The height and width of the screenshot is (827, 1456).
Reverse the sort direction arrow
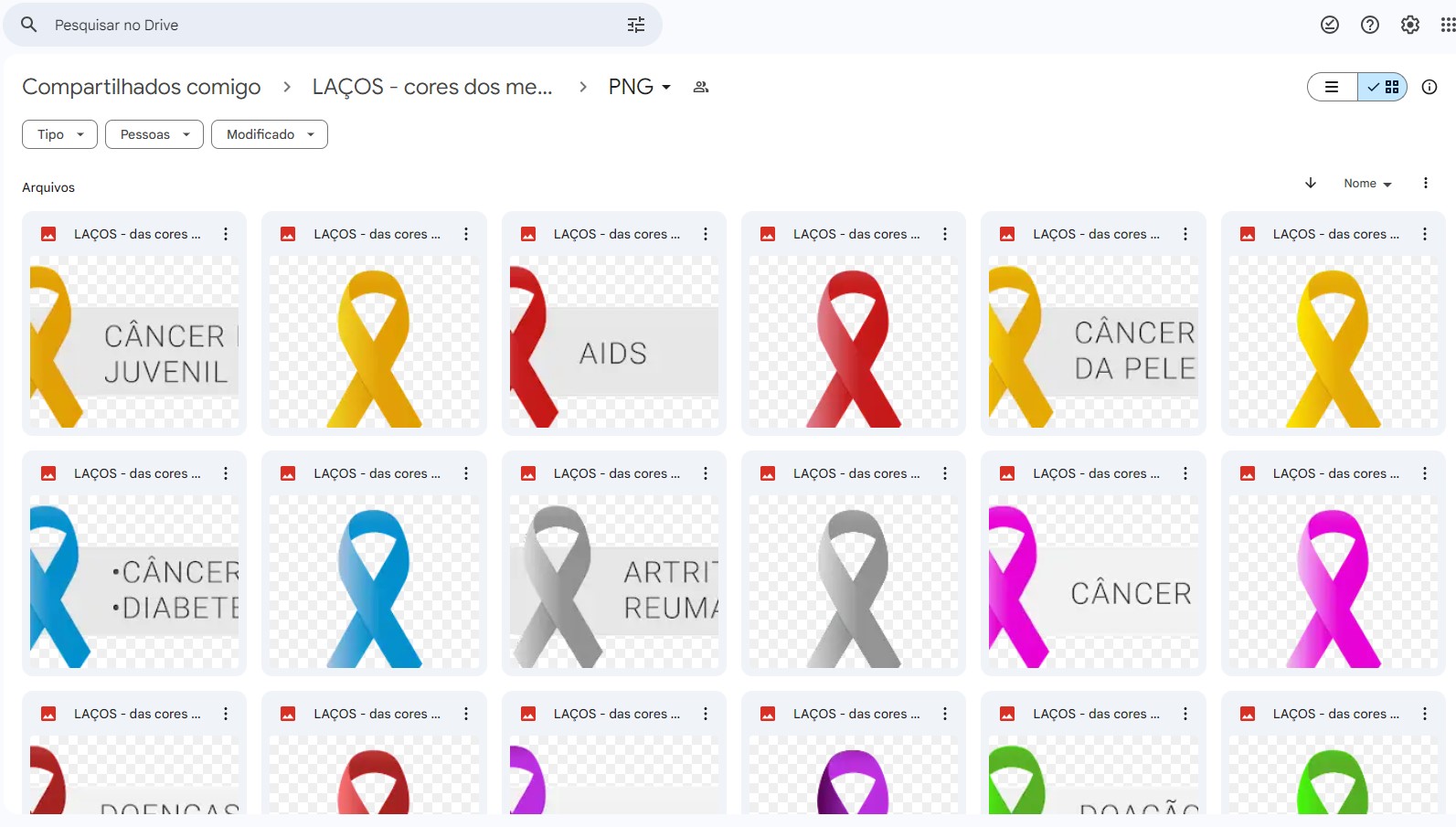[1311, 183]
